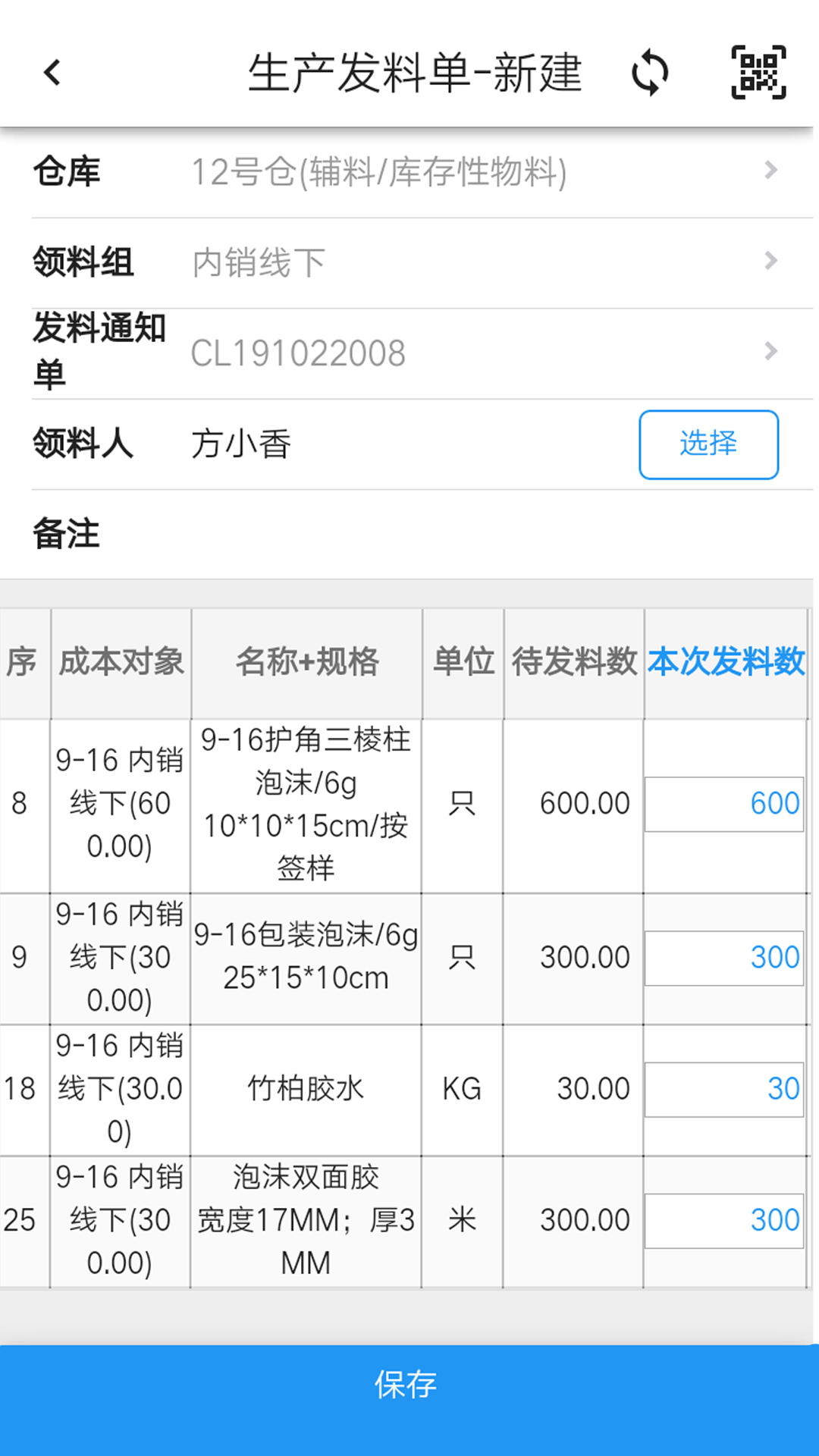The width and height of the screenshot is (819, 1456).
Task: Edit the issue quantity for 泡沫双面胶
Action: 723,1219
